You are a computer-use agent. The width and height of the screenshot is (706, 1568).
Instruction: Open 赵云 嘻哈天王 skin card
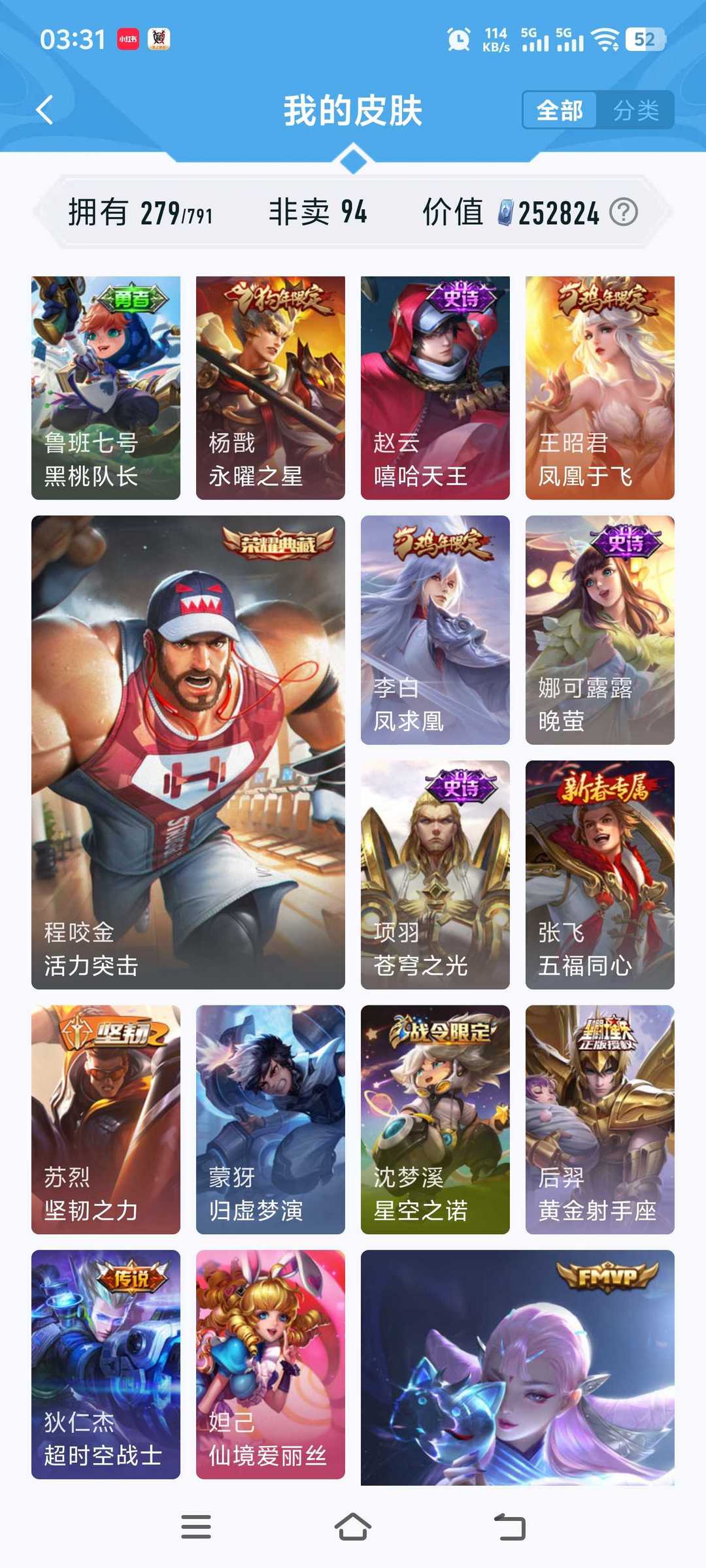(435, 388)
